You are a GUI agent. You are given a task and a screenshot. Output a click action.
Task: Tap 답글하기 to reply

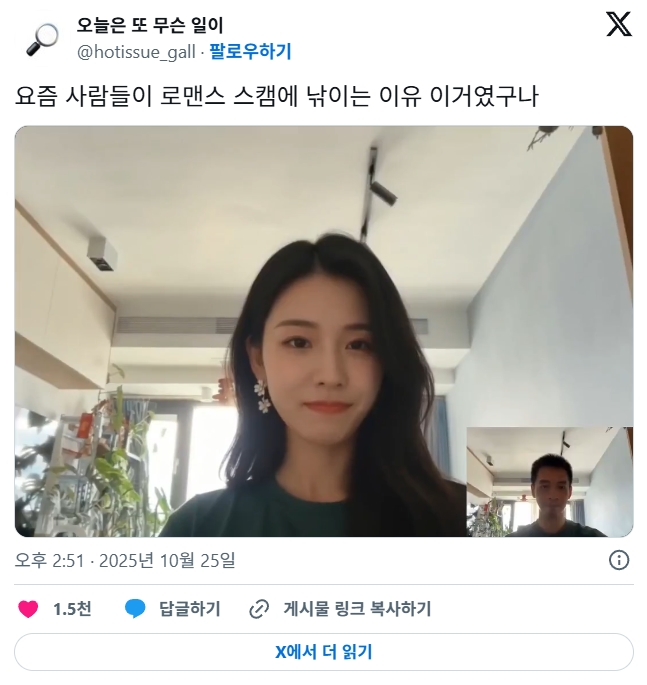(x=172, y=608)
